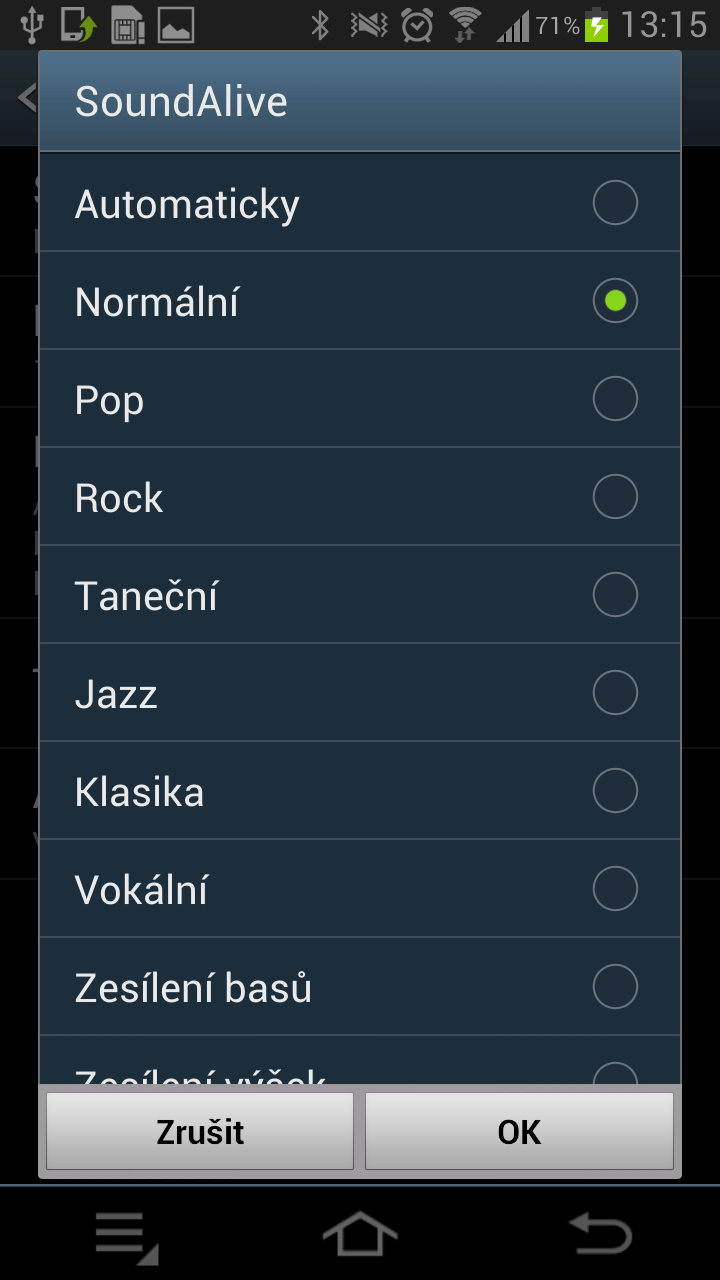720x1280 pixels.
Task: Switch to the Klasika preset
Action: 360,791
